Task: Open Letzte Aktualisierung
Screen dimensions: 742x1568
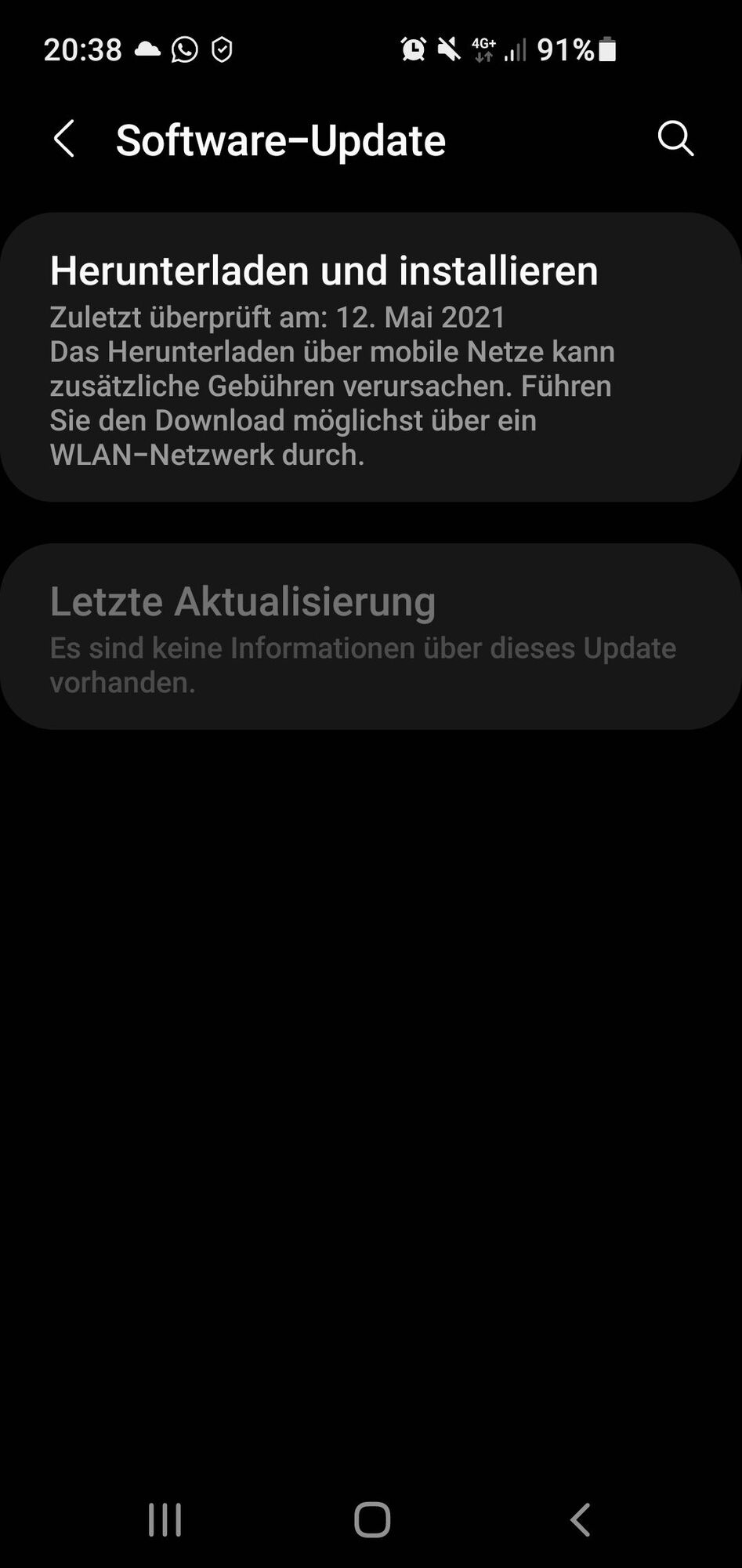Action: (371, 636)
